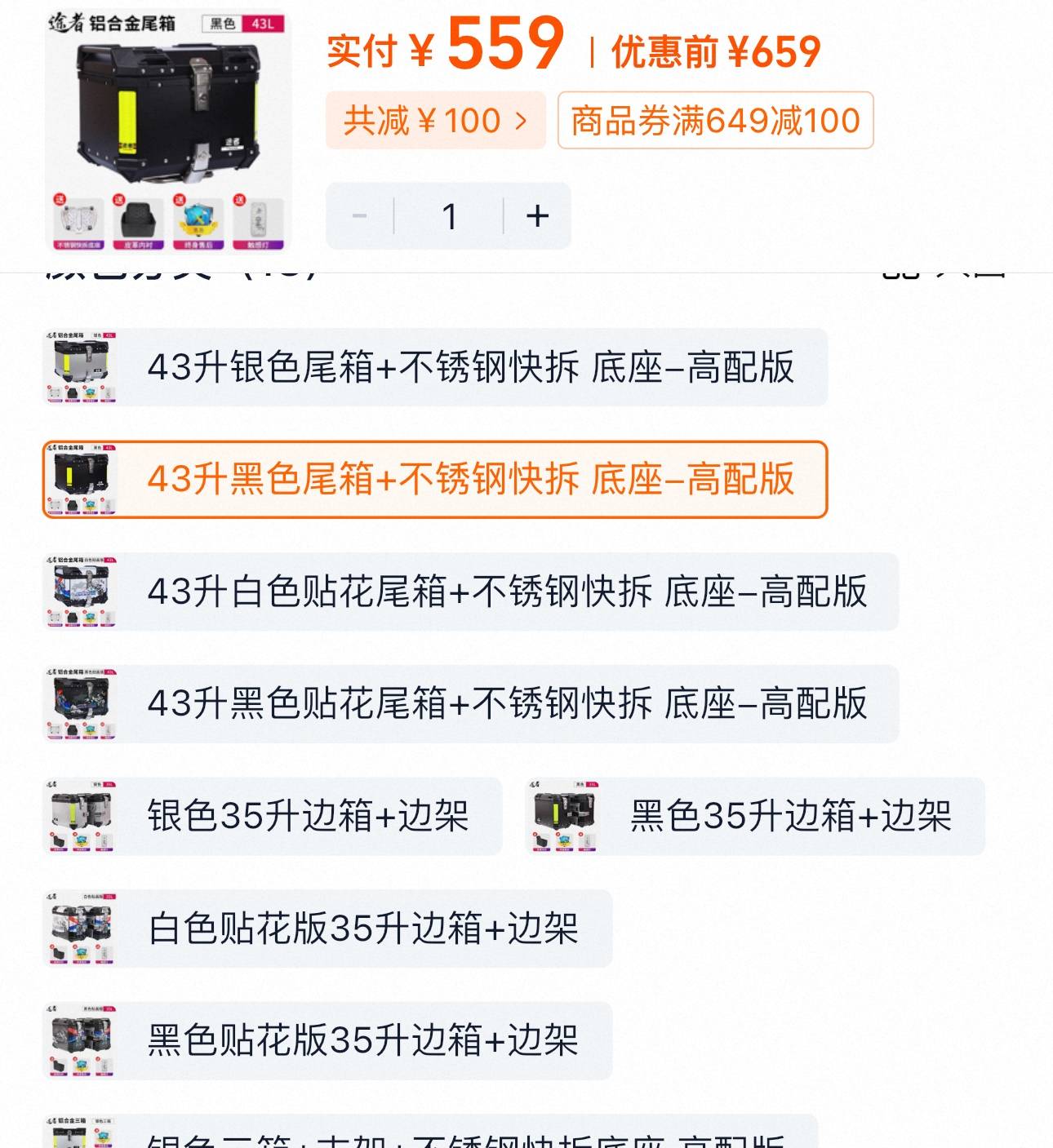The width and height of the screenshot is (1053, 1148).
Task: Select 黑色35升边箱+边架 variant
Action: click(755, 816)
